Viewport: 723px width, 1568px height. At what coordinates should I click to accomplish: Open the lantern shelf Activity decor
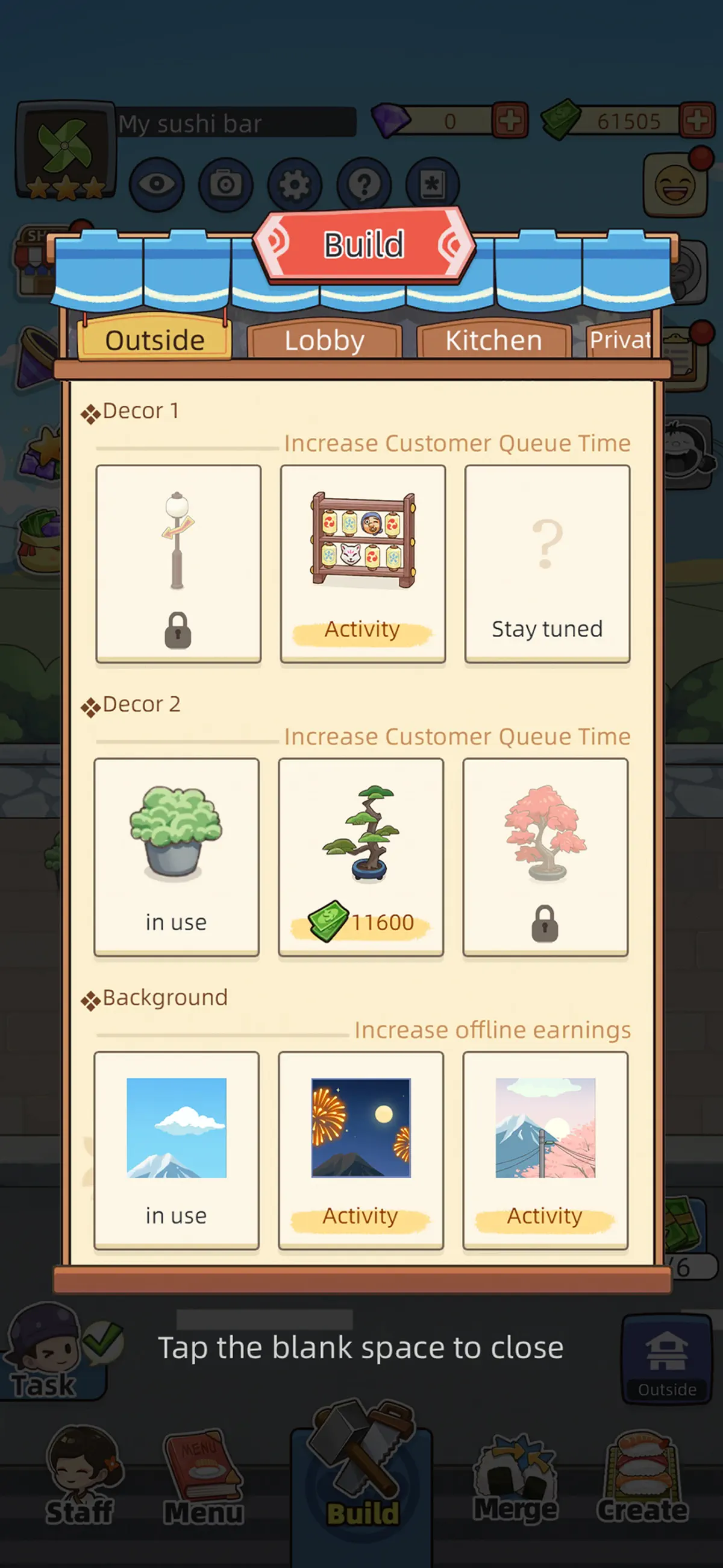coord(363,564)
